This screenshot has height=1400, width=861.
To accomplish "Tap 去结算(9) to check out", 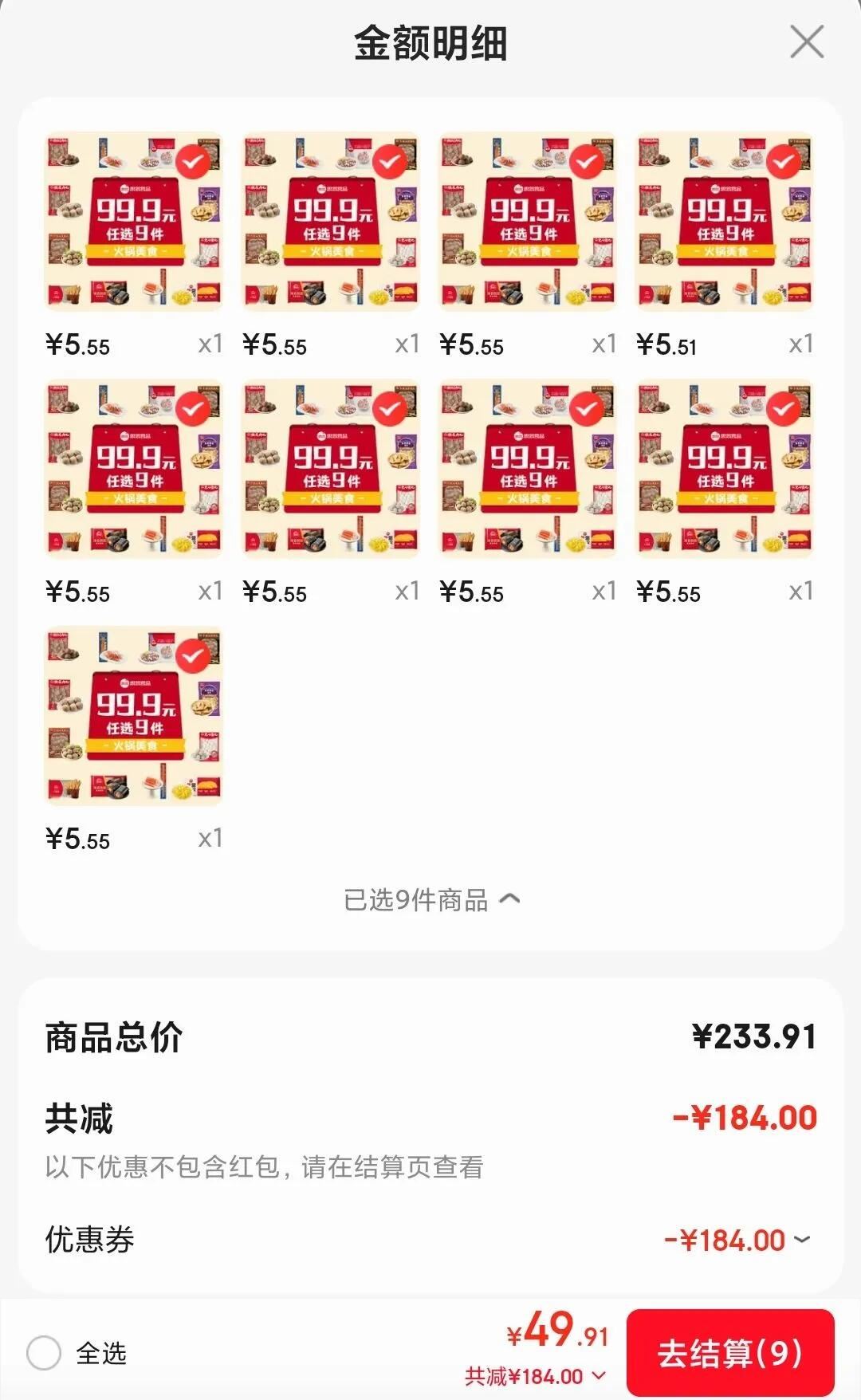I will tap(729, 1353).
